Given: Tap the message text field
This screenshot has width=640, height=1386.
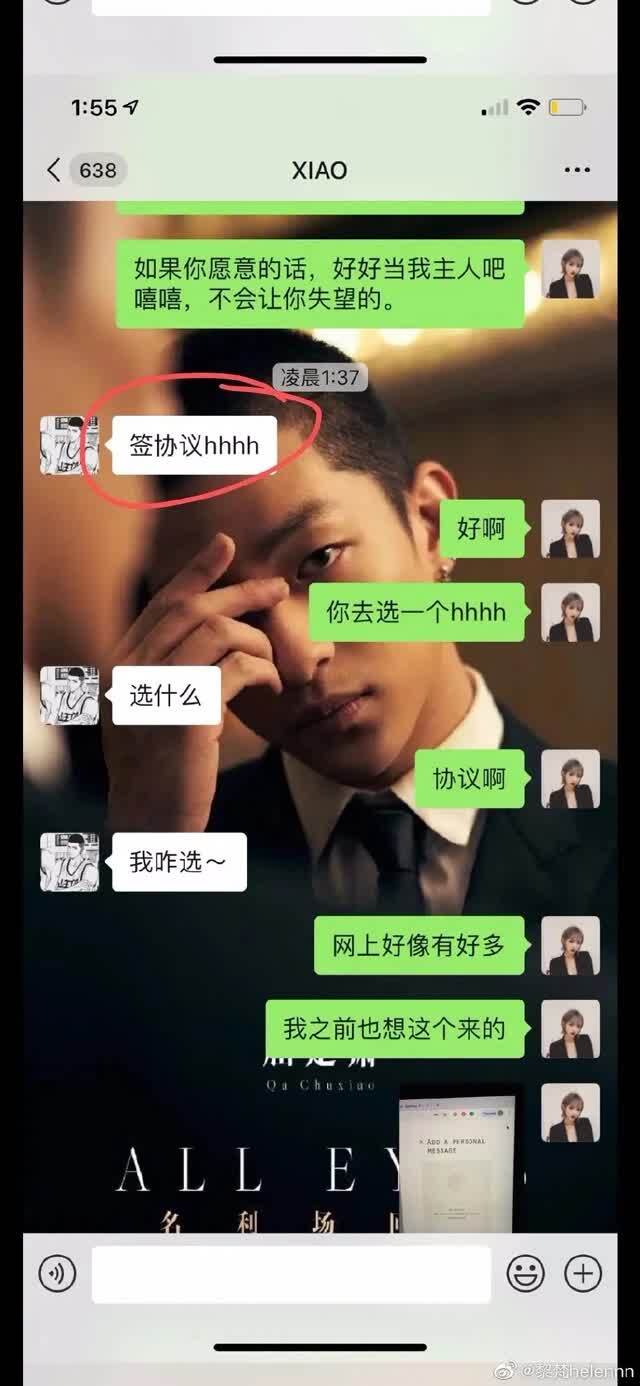Looking at the screenshot, I should click(291, 1273).
